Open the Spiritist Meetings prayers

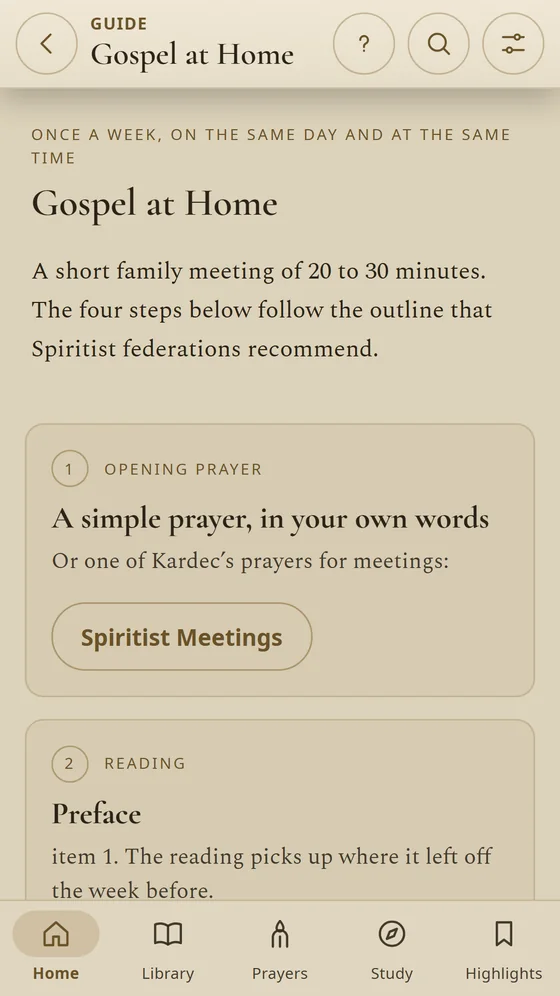(182, 636)
